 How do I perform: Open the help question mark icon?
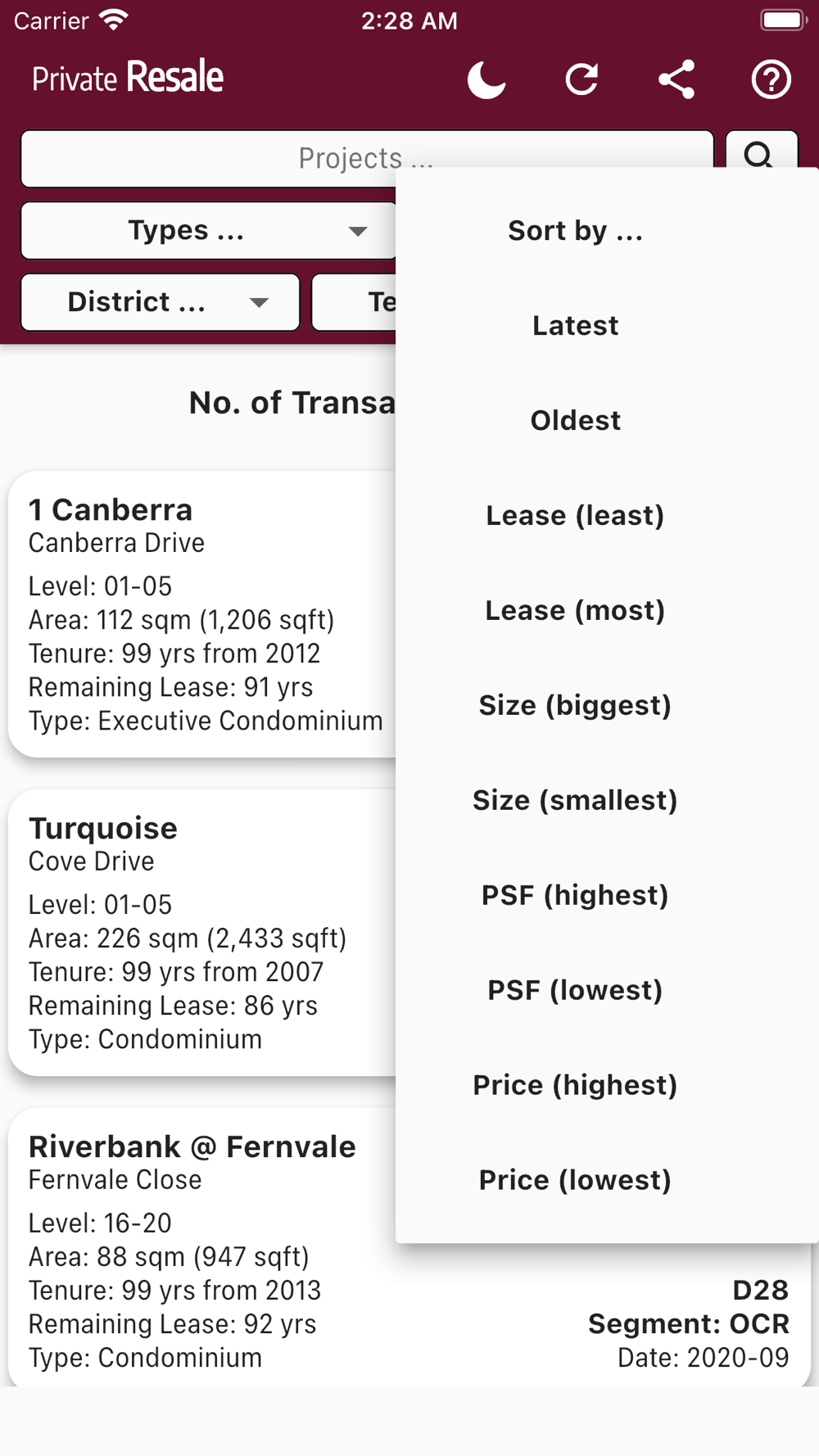click(x=771, y=79)
